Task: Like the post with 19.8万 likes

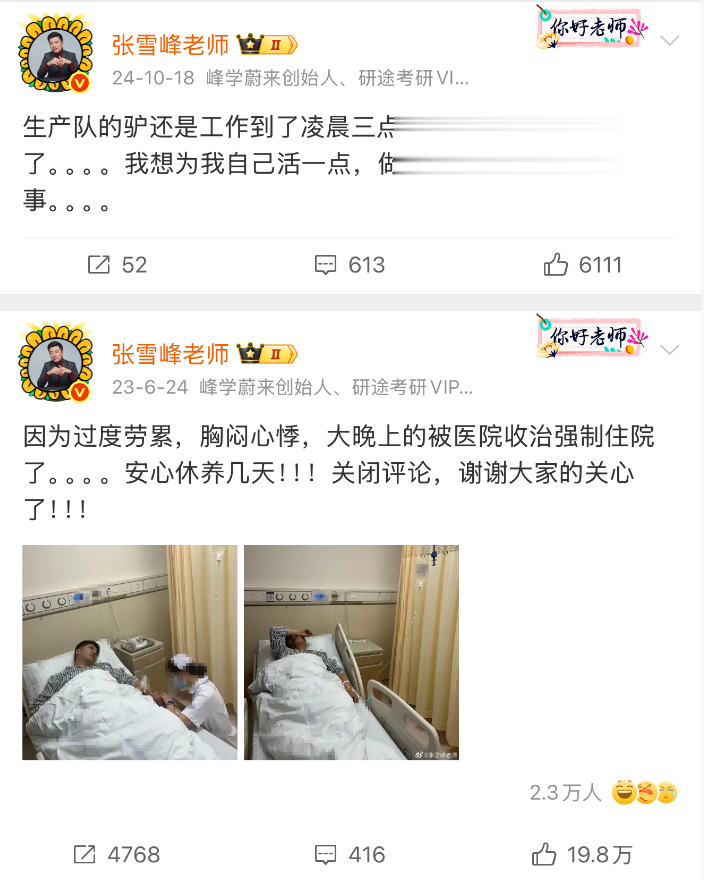Action: coord(583,855)
